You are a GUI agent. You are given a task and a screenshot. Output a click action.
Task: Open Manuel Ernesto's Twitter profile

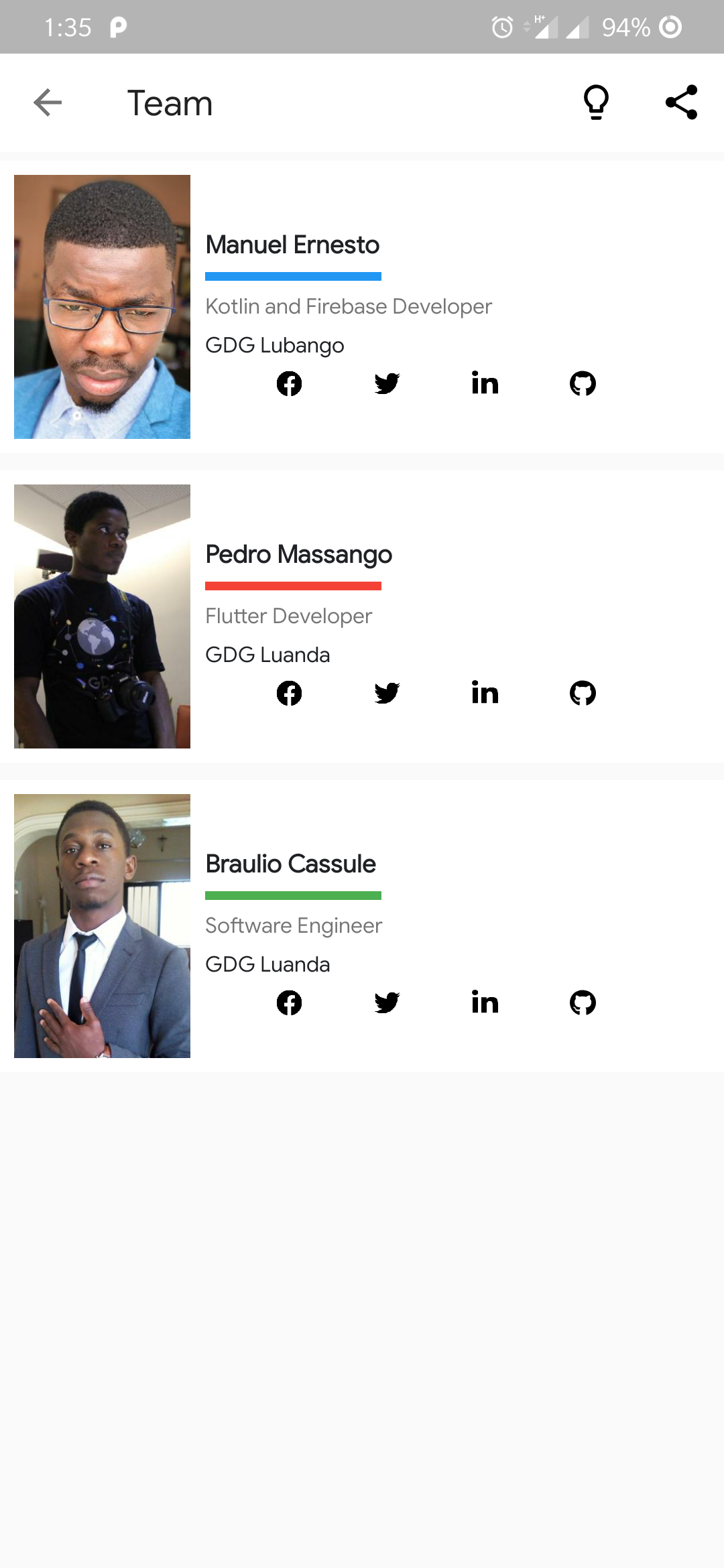[387, 383]
